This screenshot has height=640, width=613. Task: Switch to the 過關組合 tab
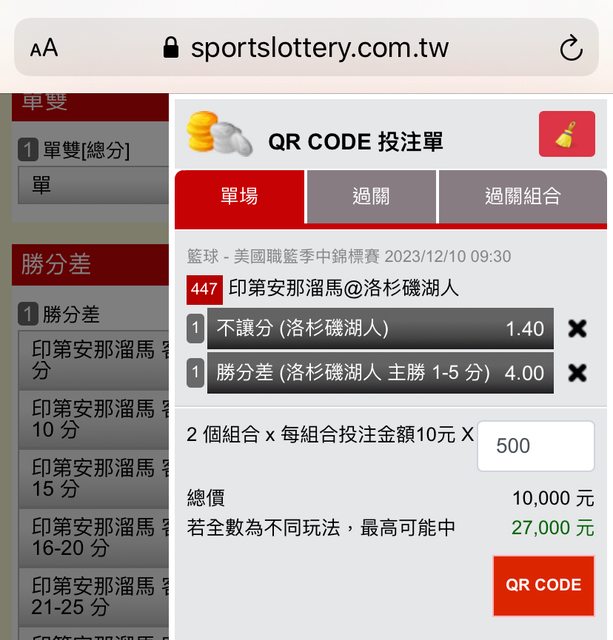tap(522, 197)
